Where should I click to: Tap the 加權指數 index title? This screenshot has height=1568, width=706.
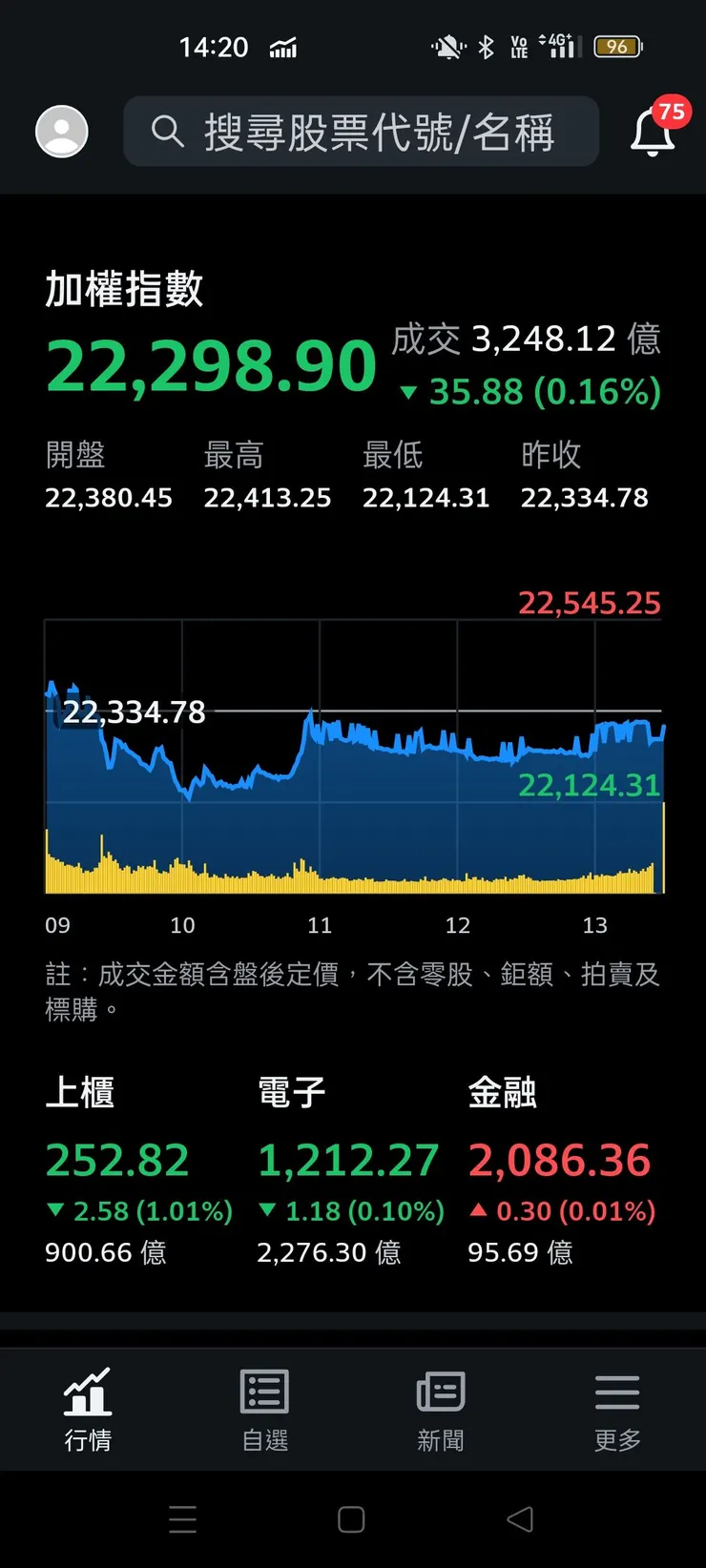(x=125, y=291)
